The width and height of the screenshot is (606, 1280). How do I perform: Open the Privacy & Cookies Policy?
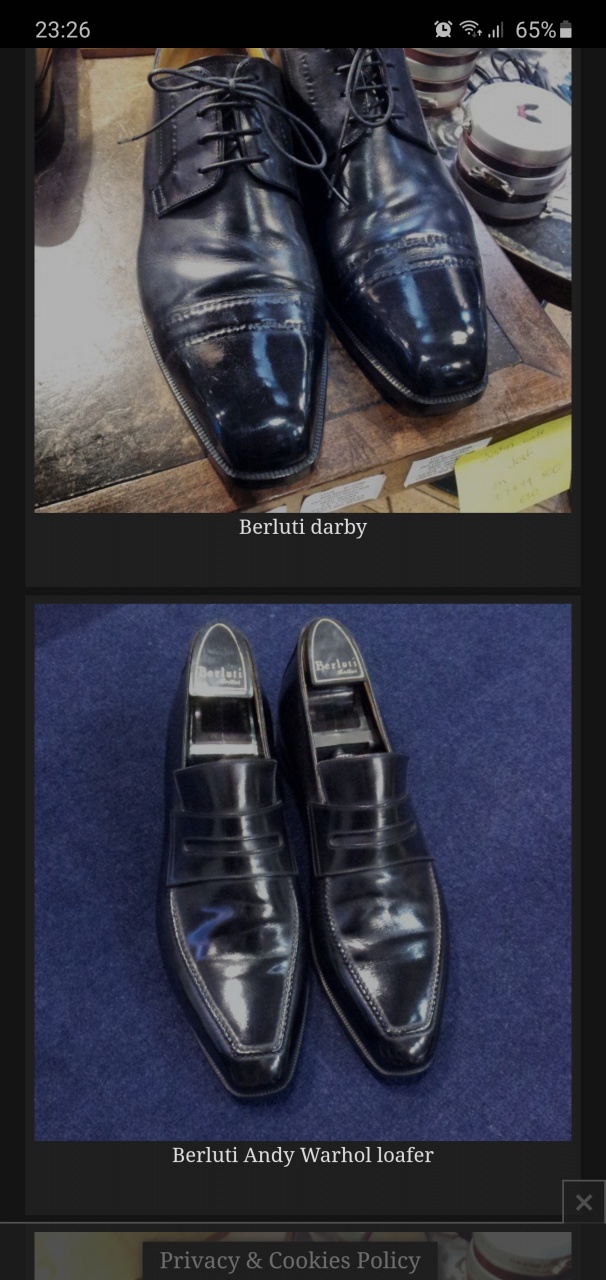pos(290,1260)
